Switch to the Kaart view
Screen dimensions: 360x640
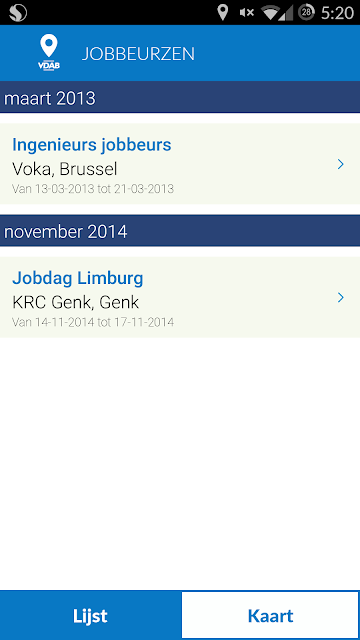[270, 616]
